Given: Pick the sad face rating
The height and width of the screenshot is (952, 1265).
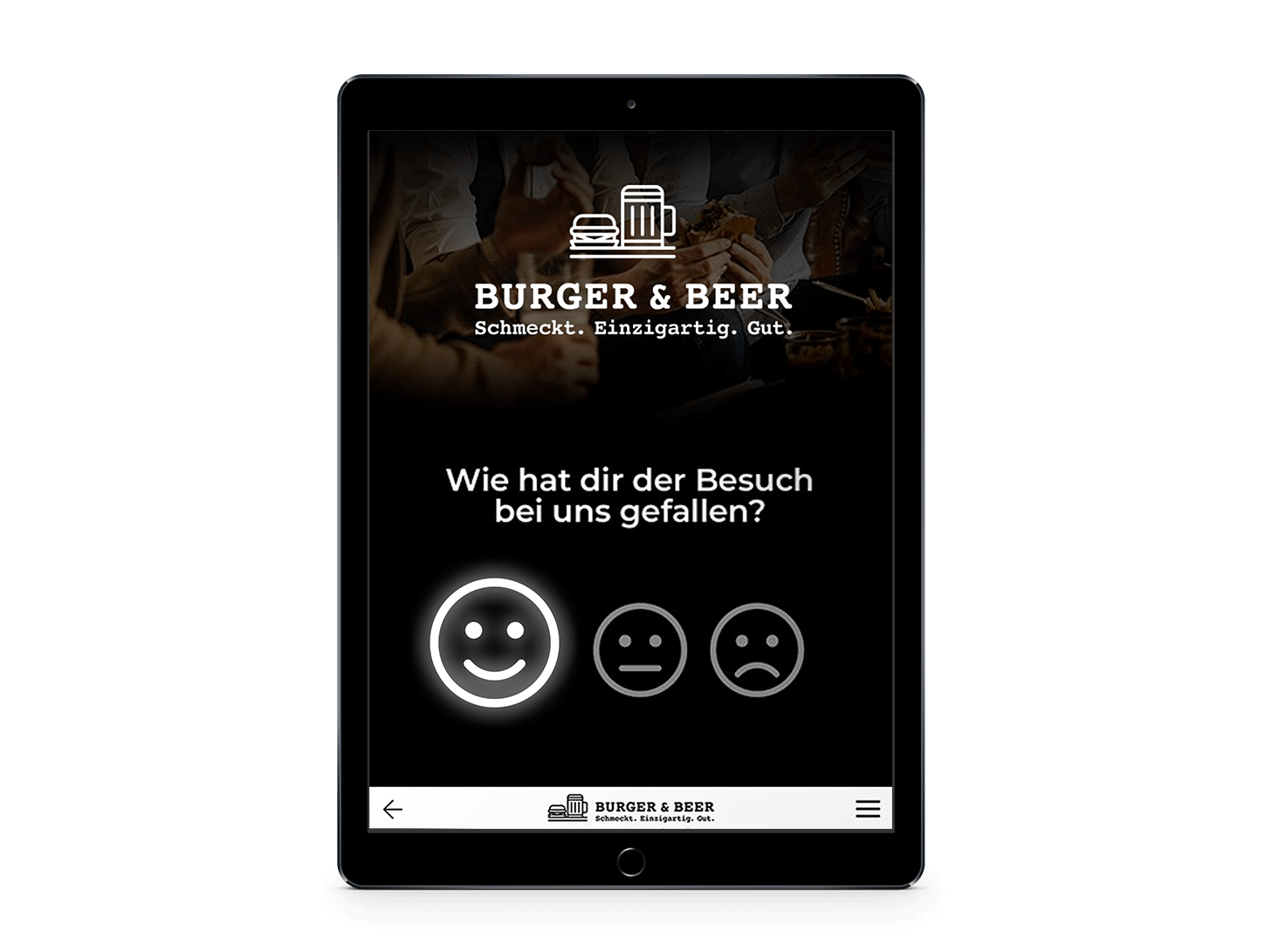Looking at the screenshot, I should tap(757, 650).
